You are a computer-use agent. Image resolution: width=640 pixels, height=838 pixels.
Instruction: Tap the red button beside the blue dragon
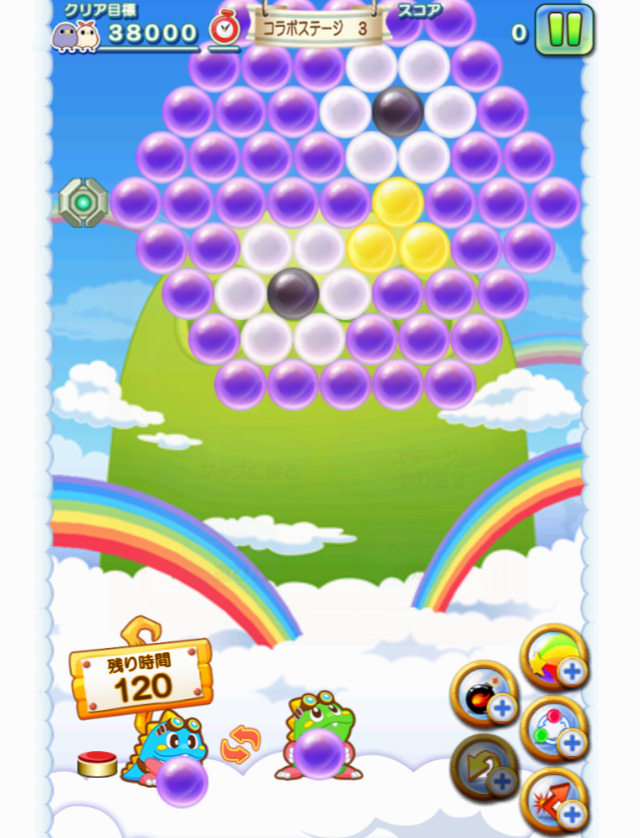(98, 764)
